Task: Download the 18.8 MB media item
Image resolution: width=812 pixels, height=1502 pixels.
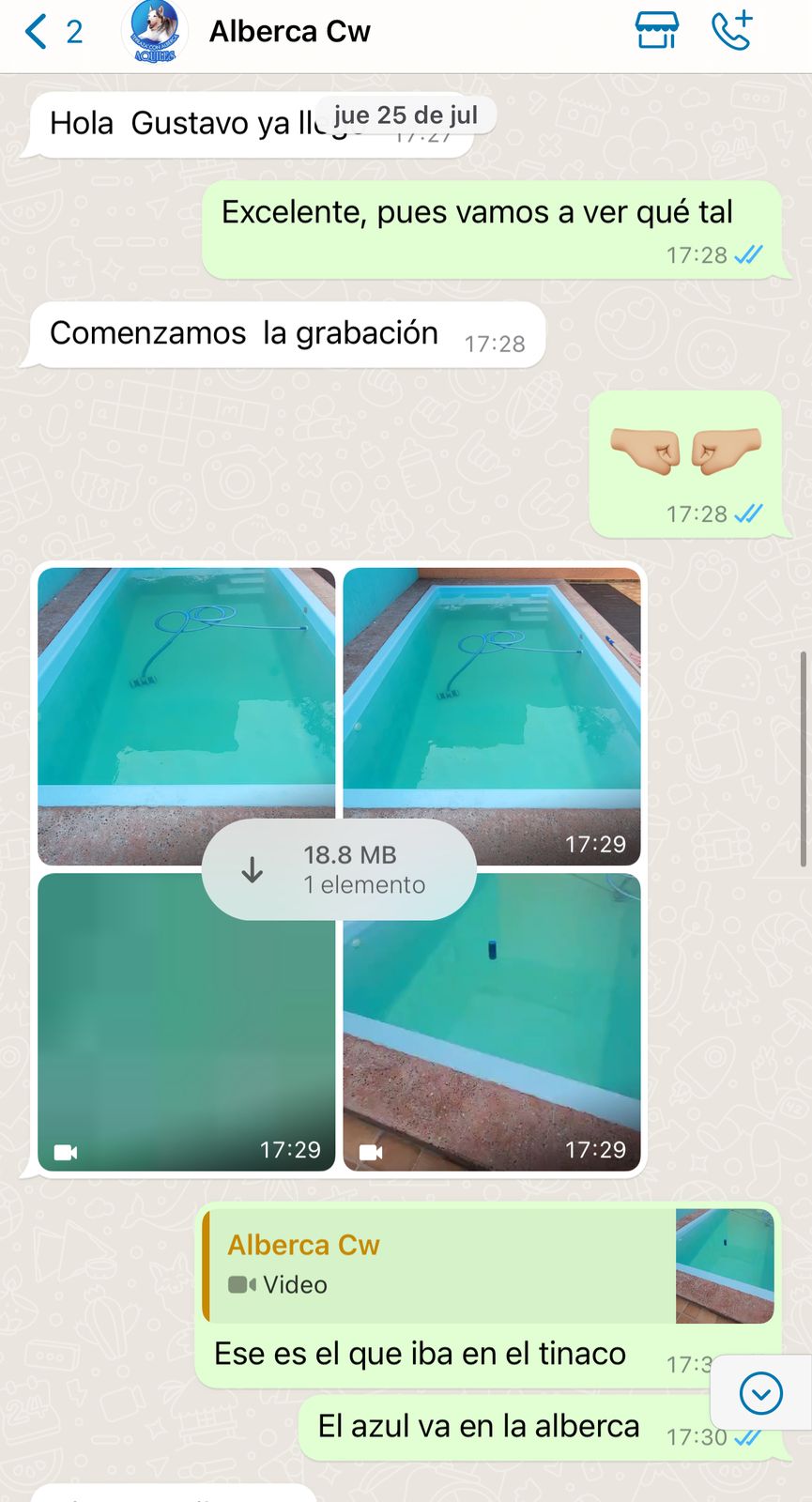Action: [339, 869]
